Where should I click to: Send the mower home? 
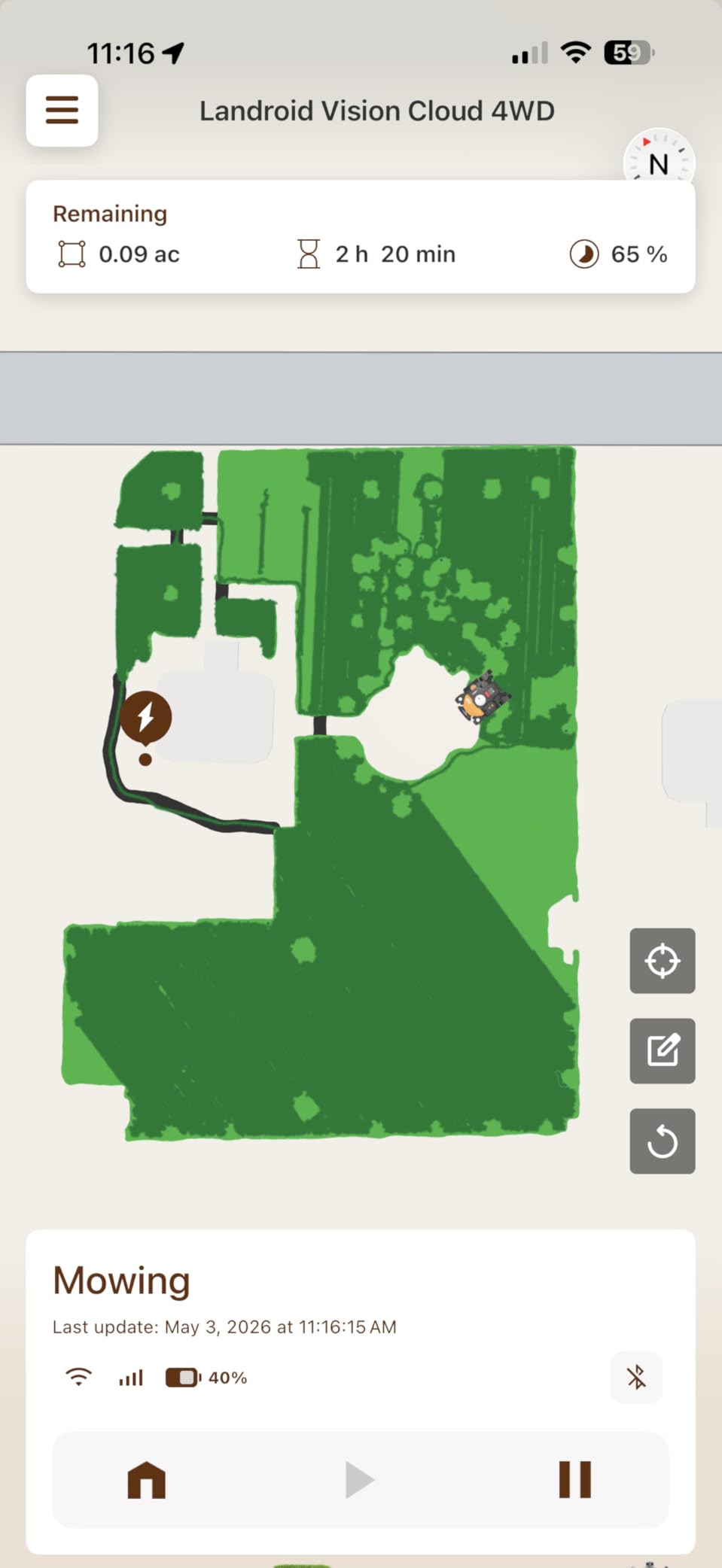[x=147, y=1479]
